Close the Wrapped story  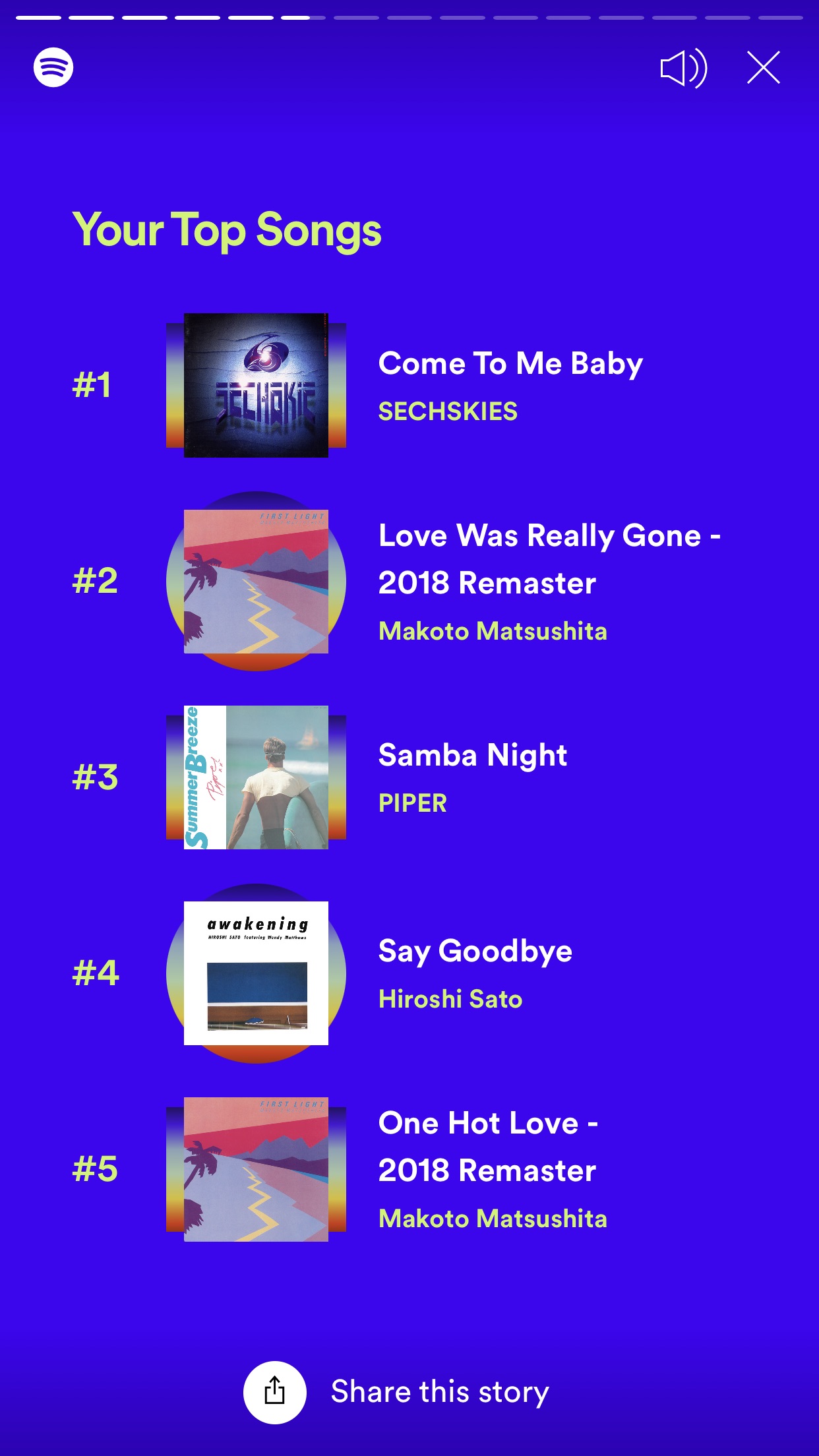763,68
